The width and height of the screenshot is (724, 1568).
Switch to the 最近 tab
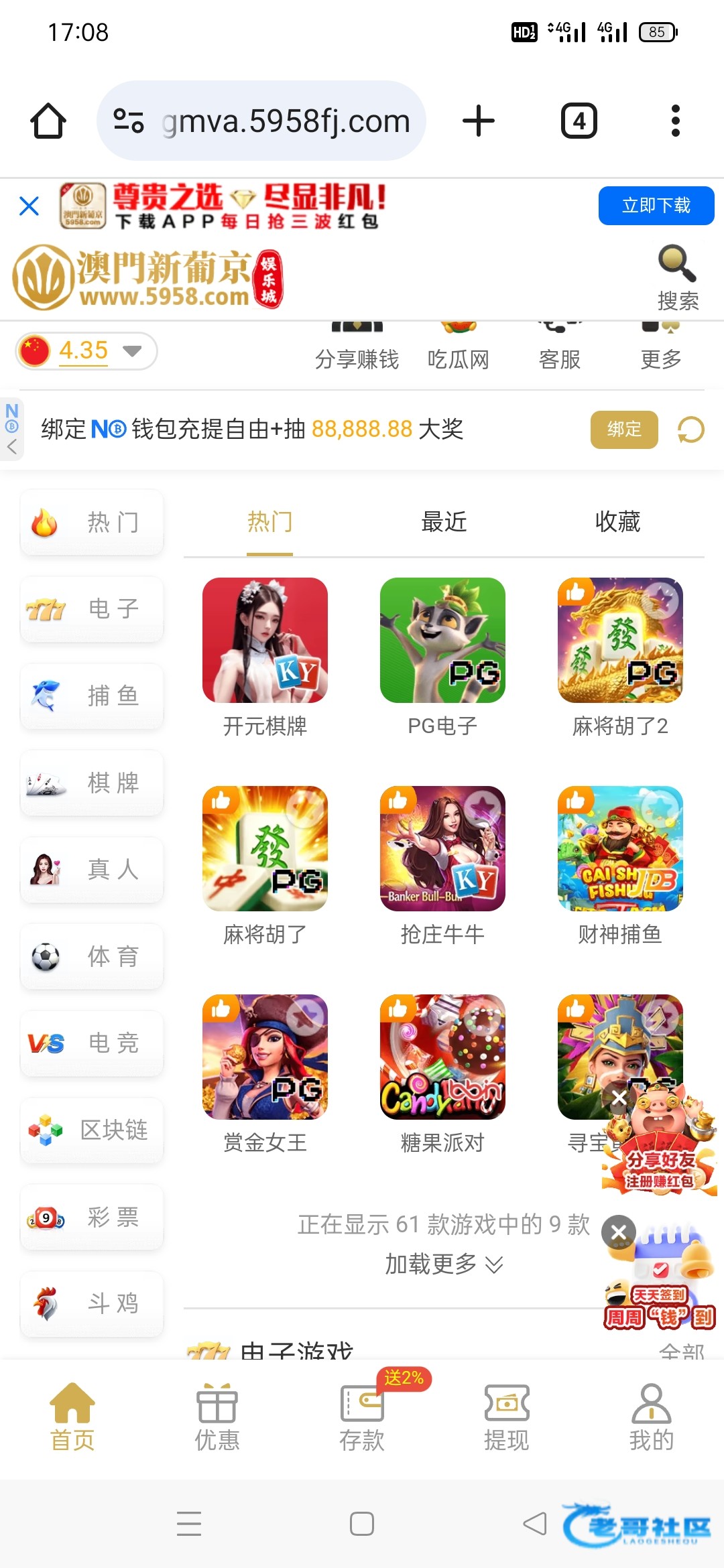point(443,521)
